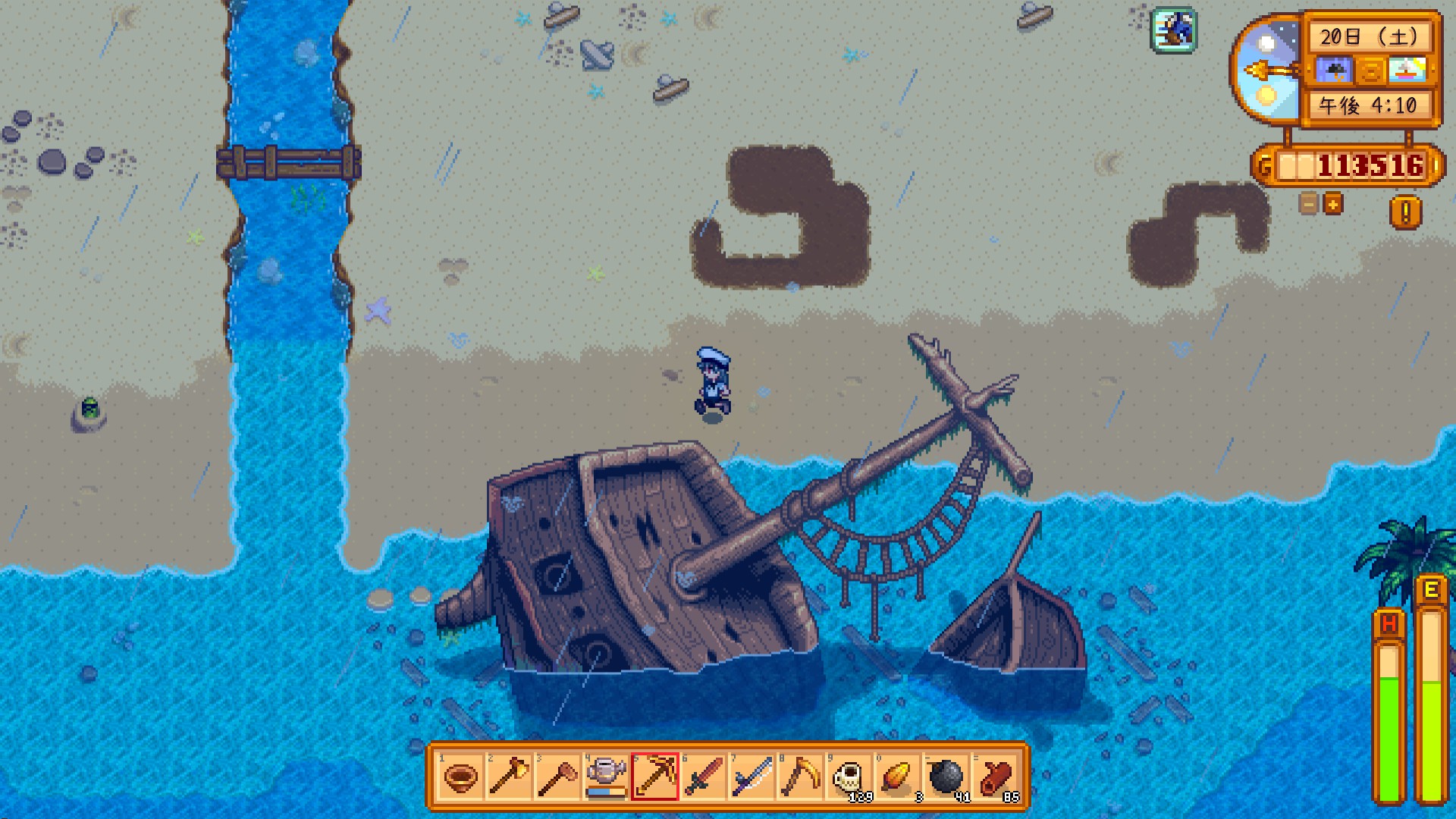Select the hardwood stack of 85

click(x=994, y=777)
